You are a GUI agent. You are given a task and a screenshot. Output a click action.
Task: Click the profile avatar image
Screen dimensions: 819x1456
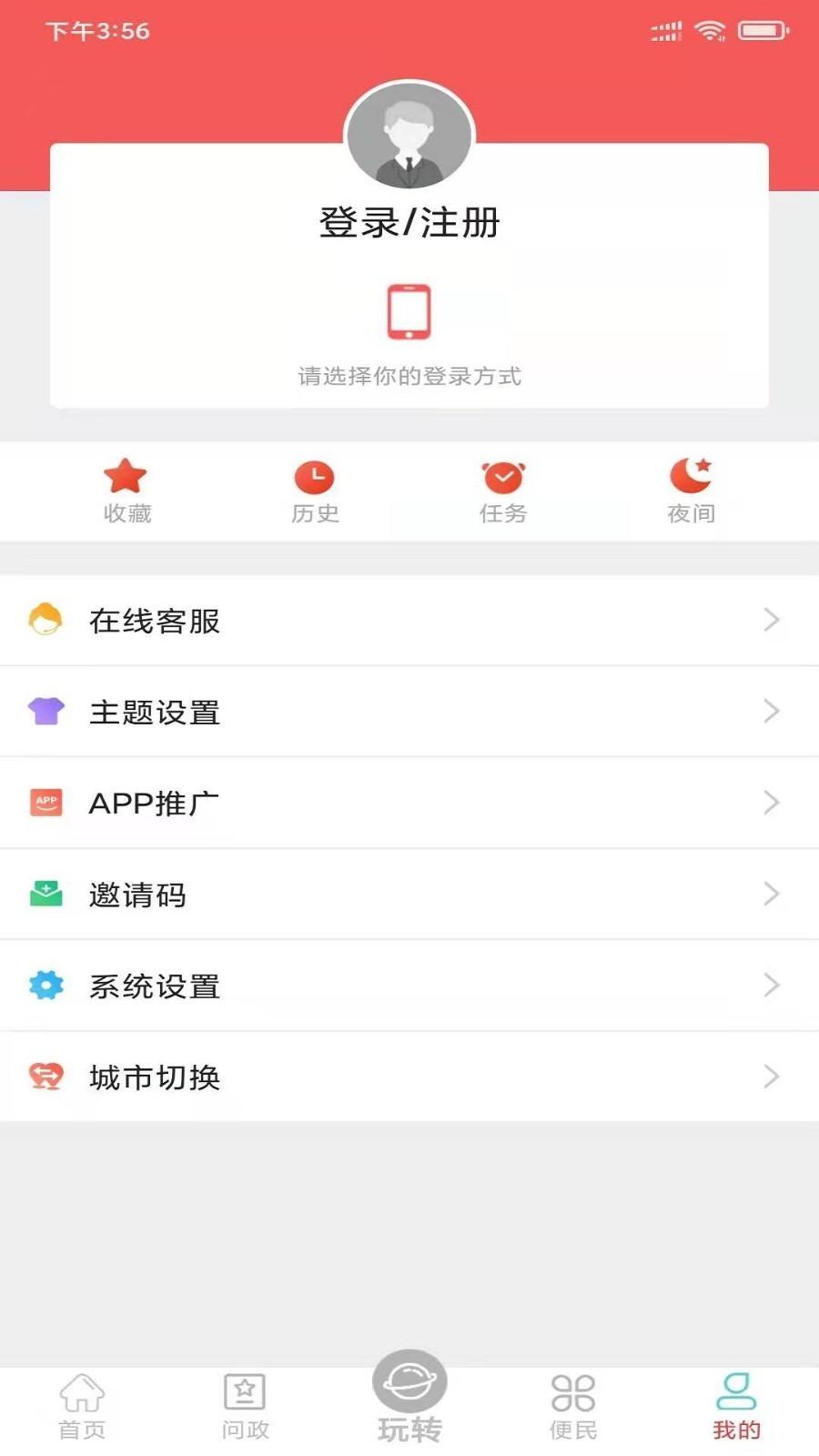click(x=409, y=134)
